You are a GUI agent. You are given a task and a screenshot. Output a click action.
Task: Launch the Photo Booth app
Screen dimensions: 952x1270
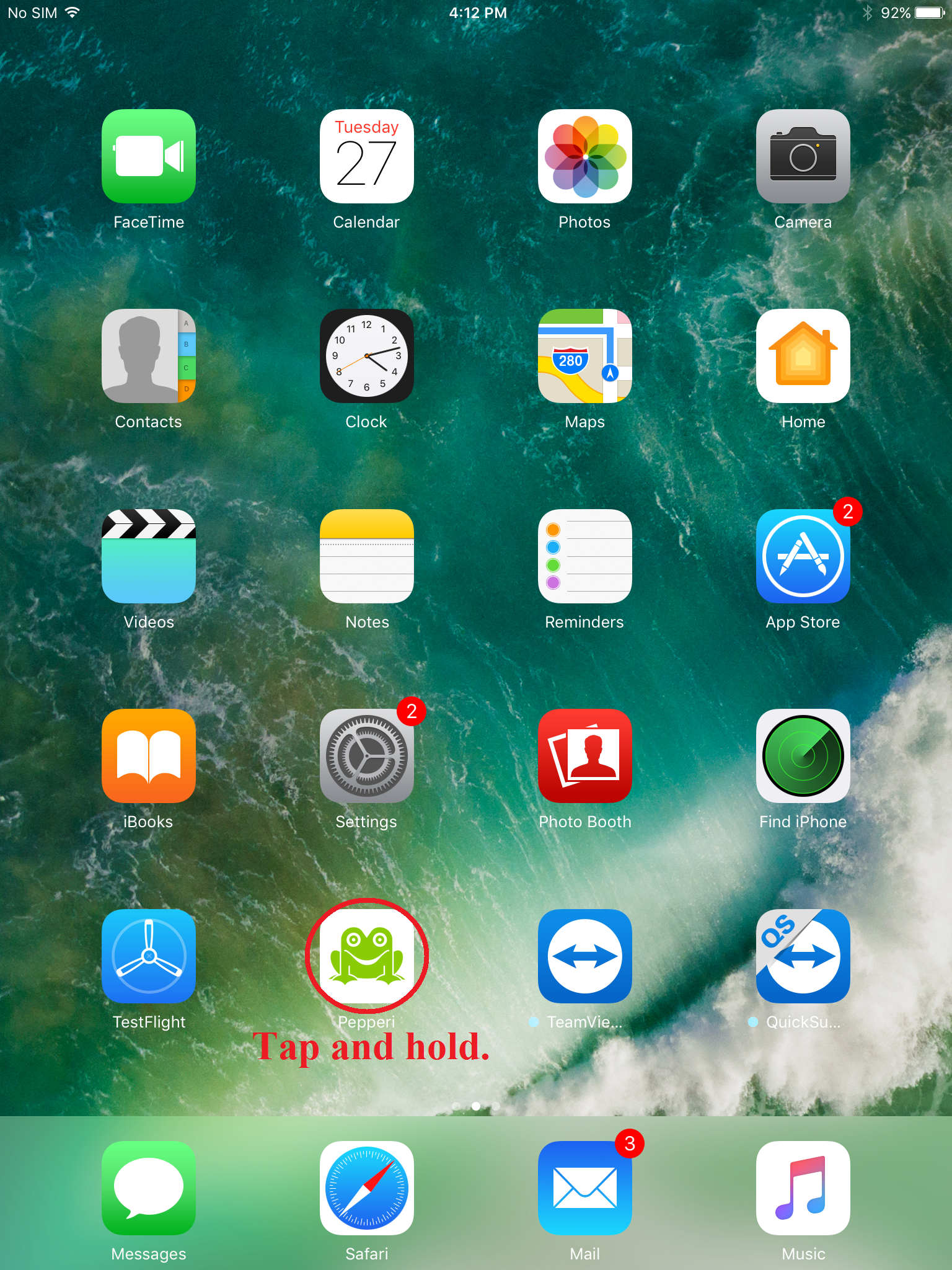click(x=584, y=756)
